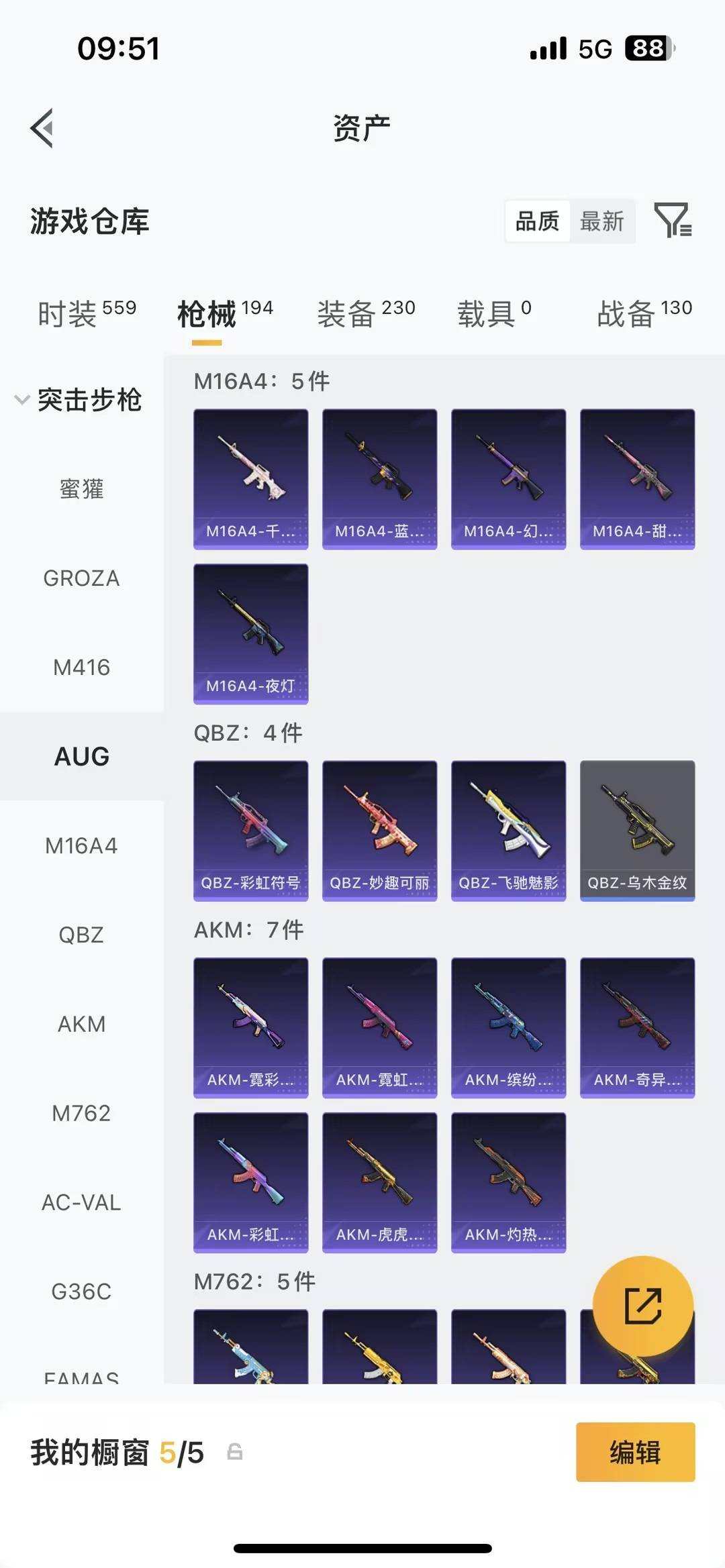This screenshot has width=725, height=1568.
Task: Select M416 in the weapon list
Action: click(x=81, y=668)
